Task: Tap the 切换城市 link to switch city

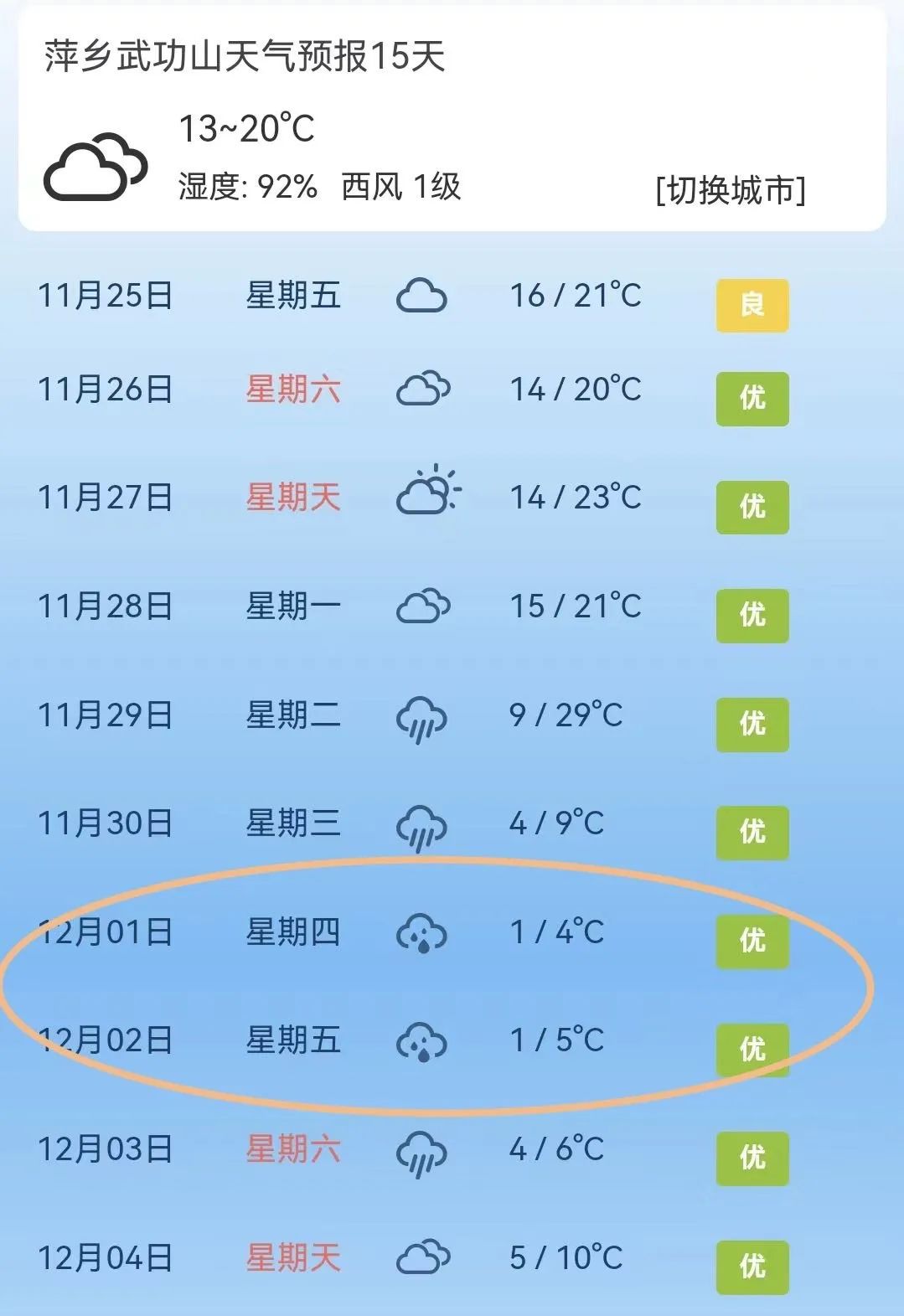Action: [730, 190]
